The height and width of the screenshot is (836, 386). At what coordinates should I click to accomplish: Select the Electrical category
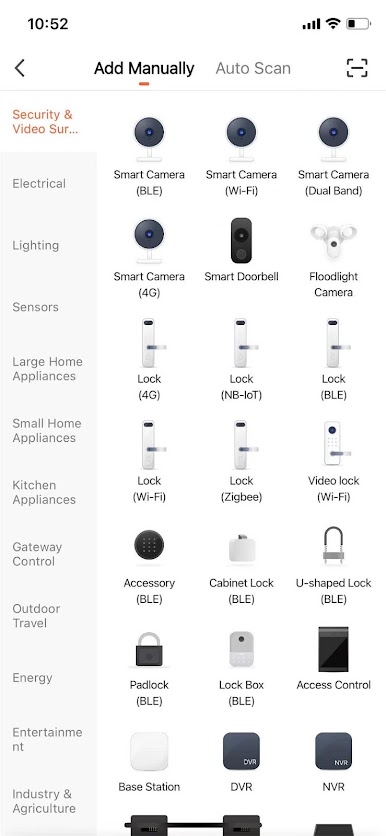[39, 183]
